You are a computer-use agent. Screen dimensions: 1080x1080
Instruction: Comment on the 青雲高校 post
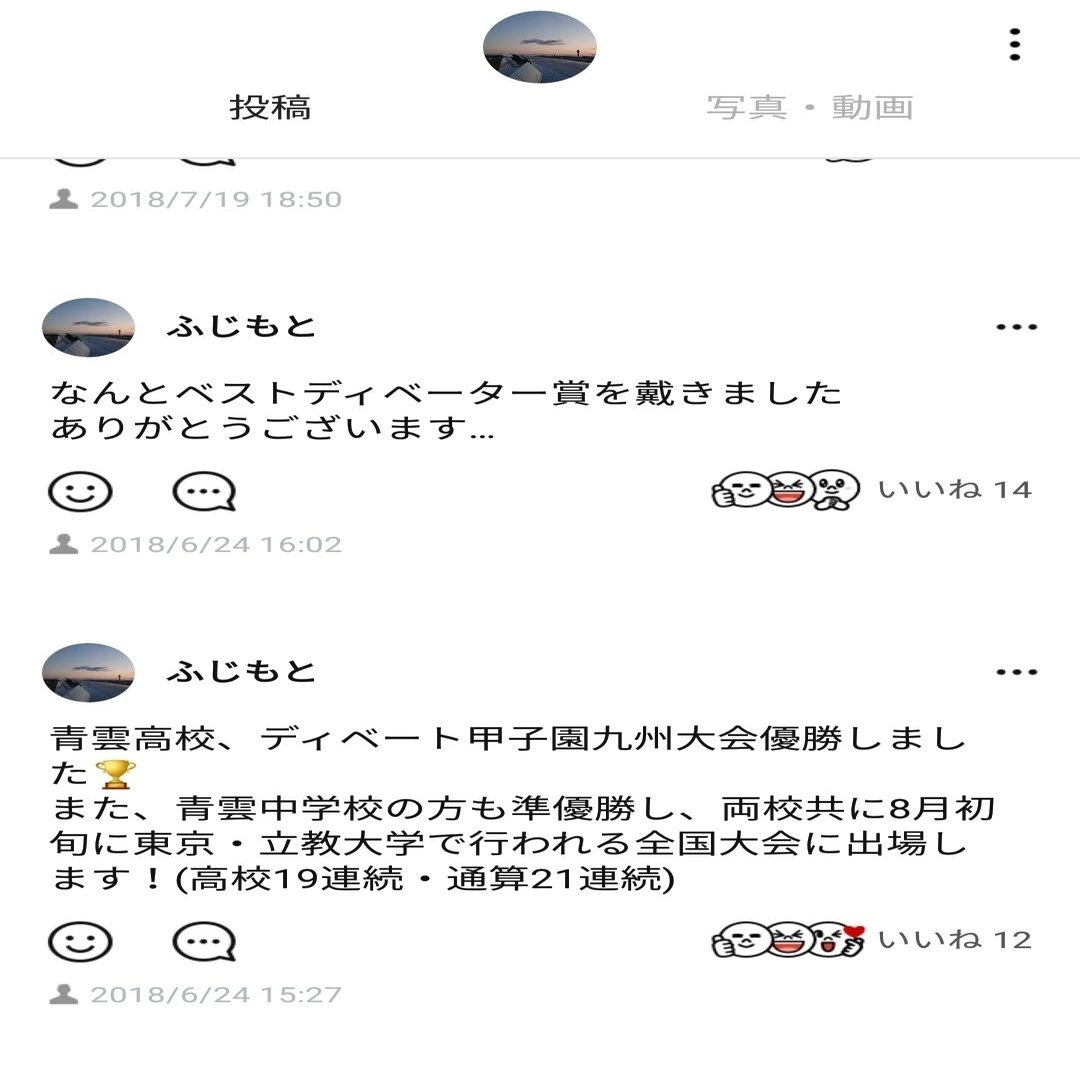click(x=204, y=941)
